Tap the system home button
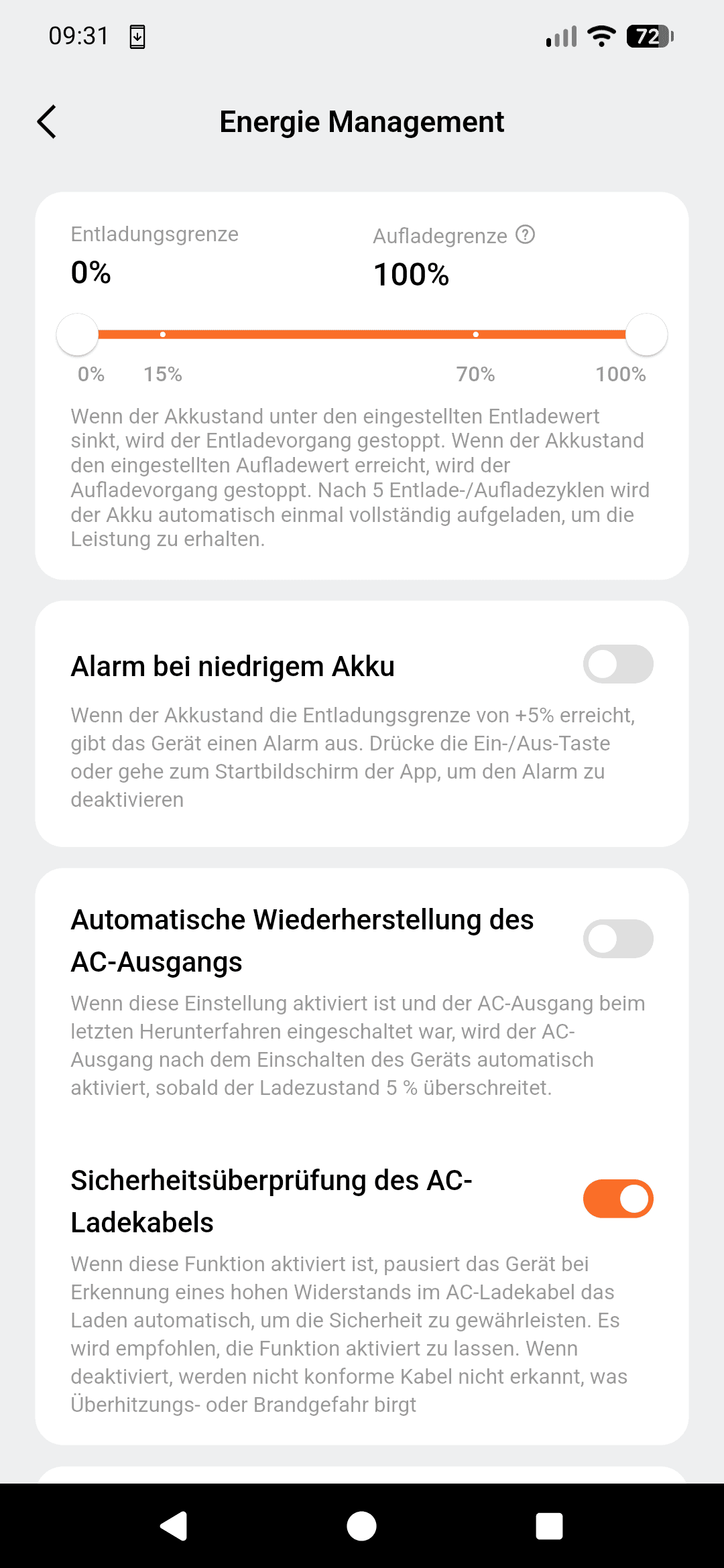 click(361, 1526)
